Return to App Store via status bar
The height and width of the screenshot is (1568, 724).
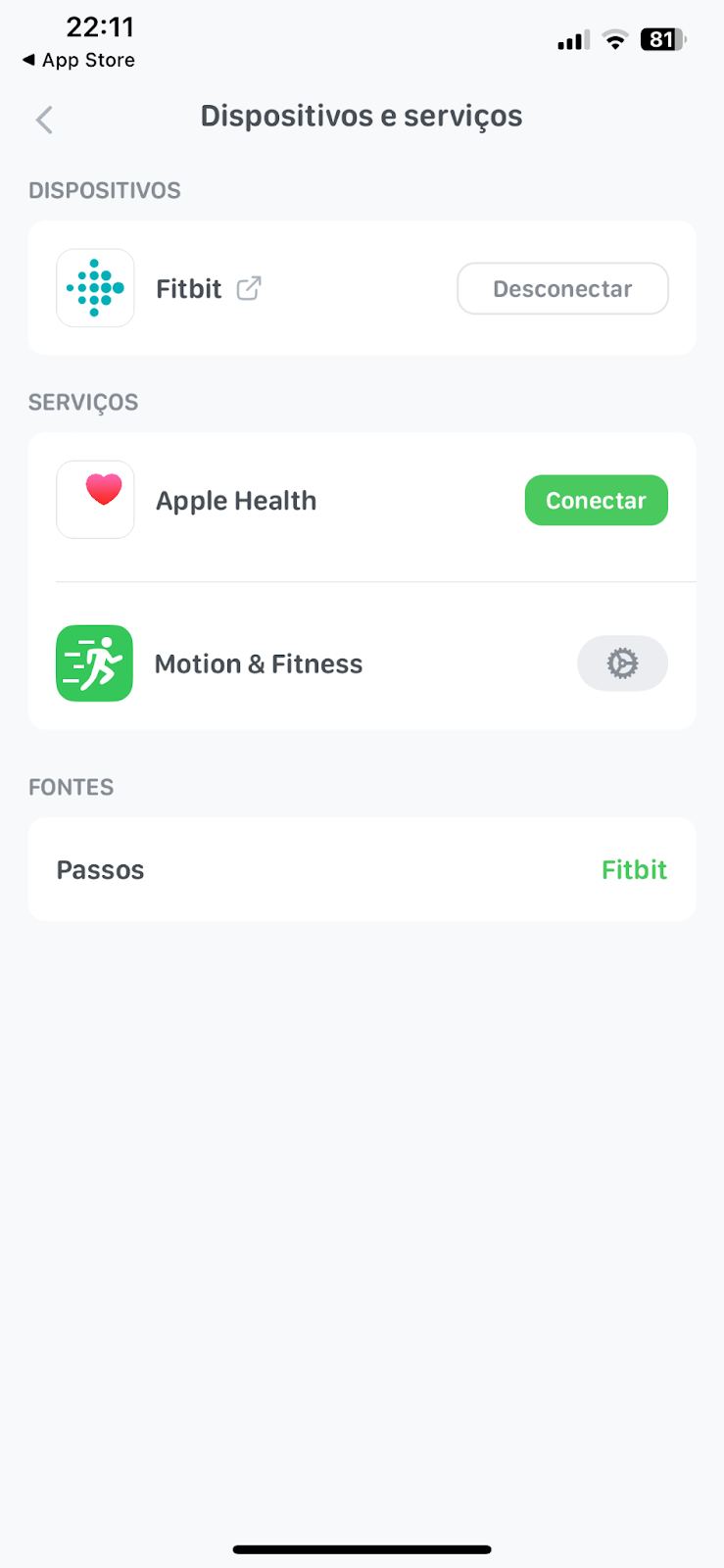(78, 60)
